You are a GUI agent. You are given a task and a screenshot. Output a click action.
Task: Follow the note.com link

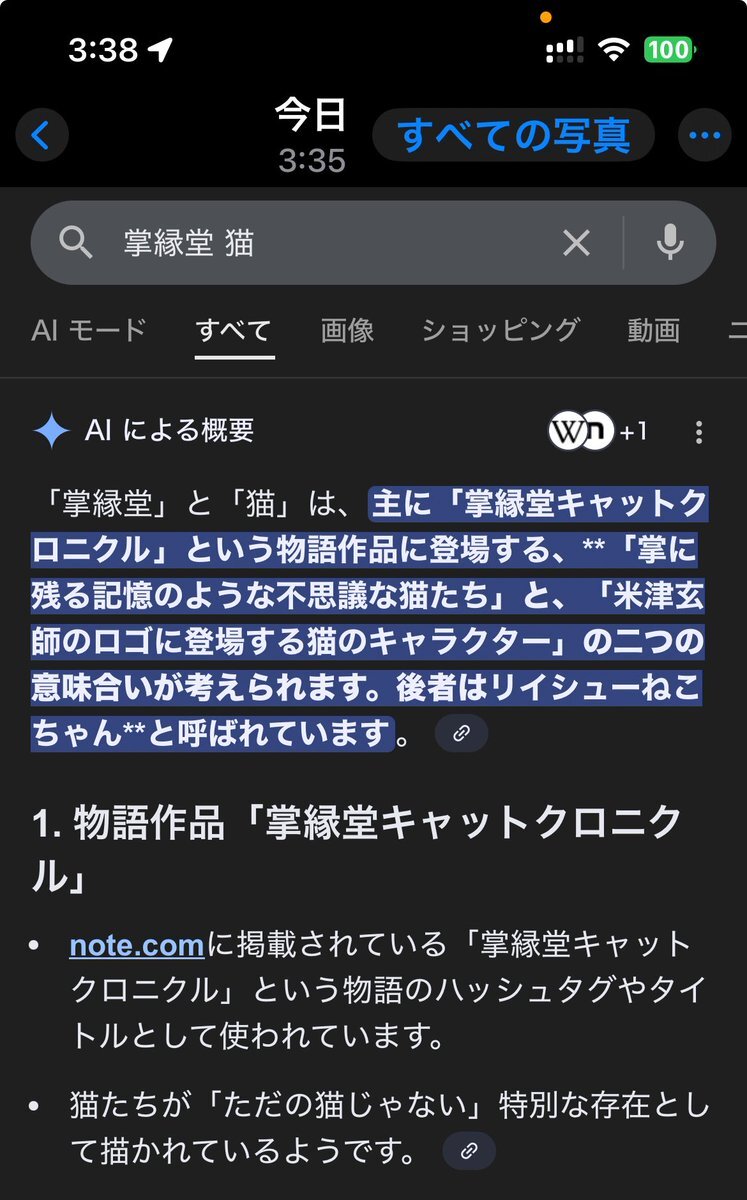pos(137,944)
